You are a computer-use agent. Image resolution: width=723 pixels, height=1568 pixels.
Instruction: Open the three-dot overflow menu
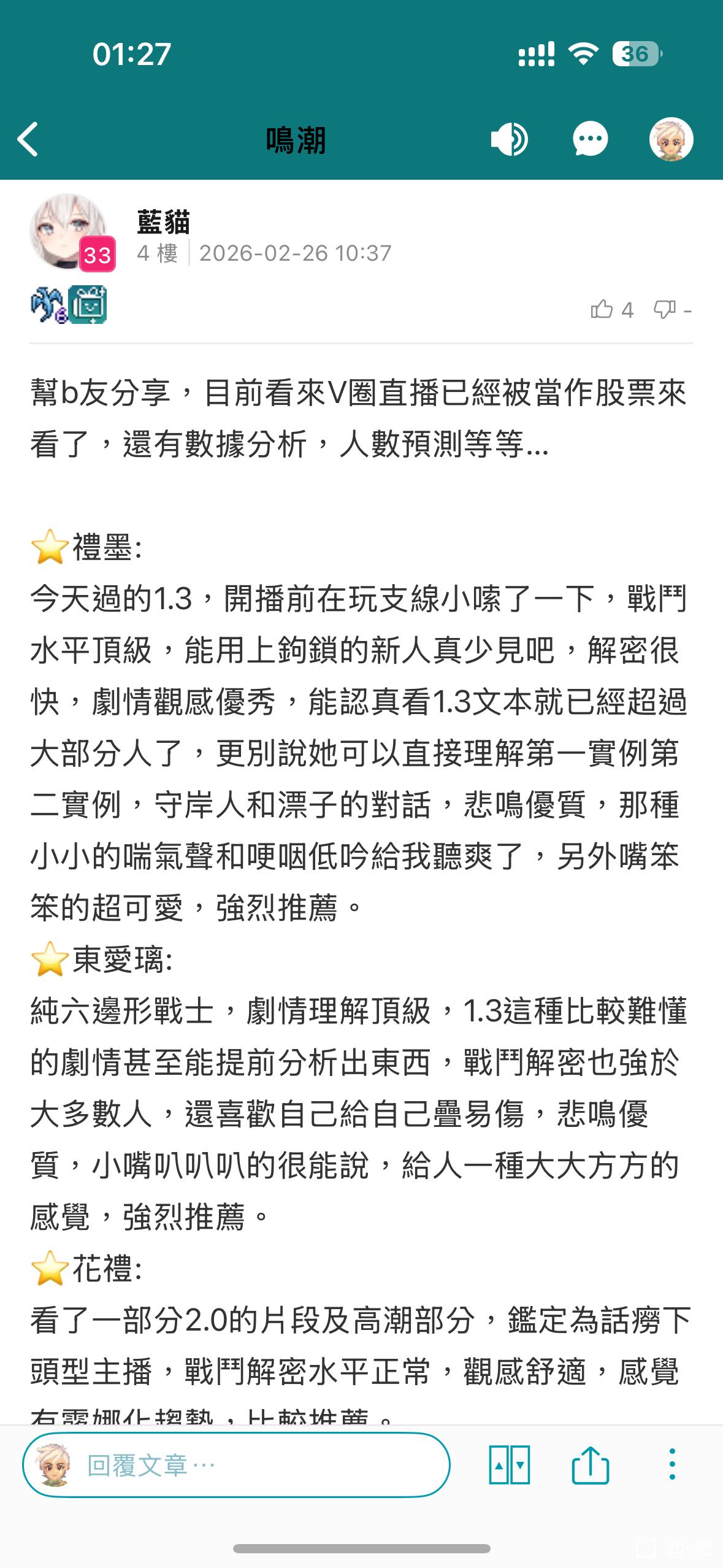tap(672, 1465)
